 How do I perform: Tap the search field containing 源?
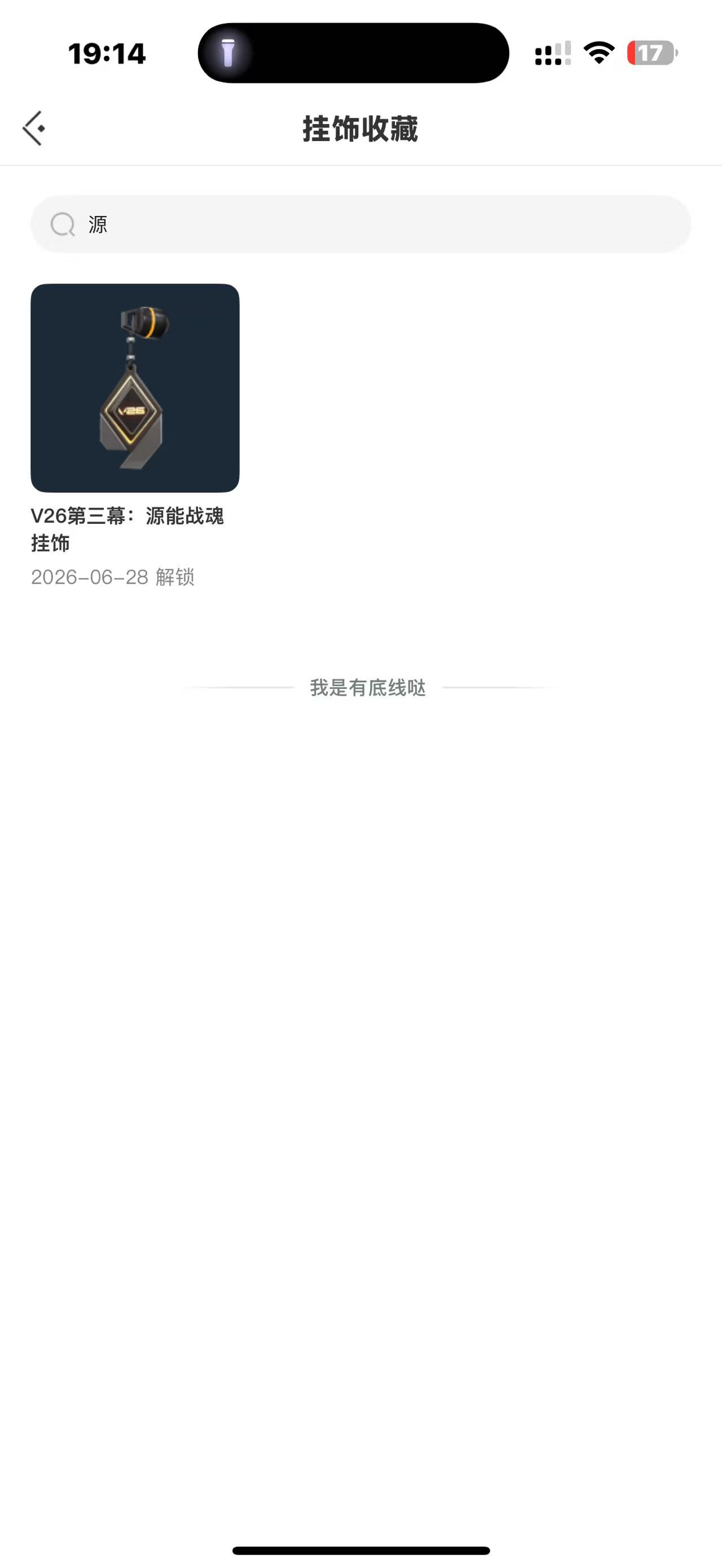click(360, 224)
